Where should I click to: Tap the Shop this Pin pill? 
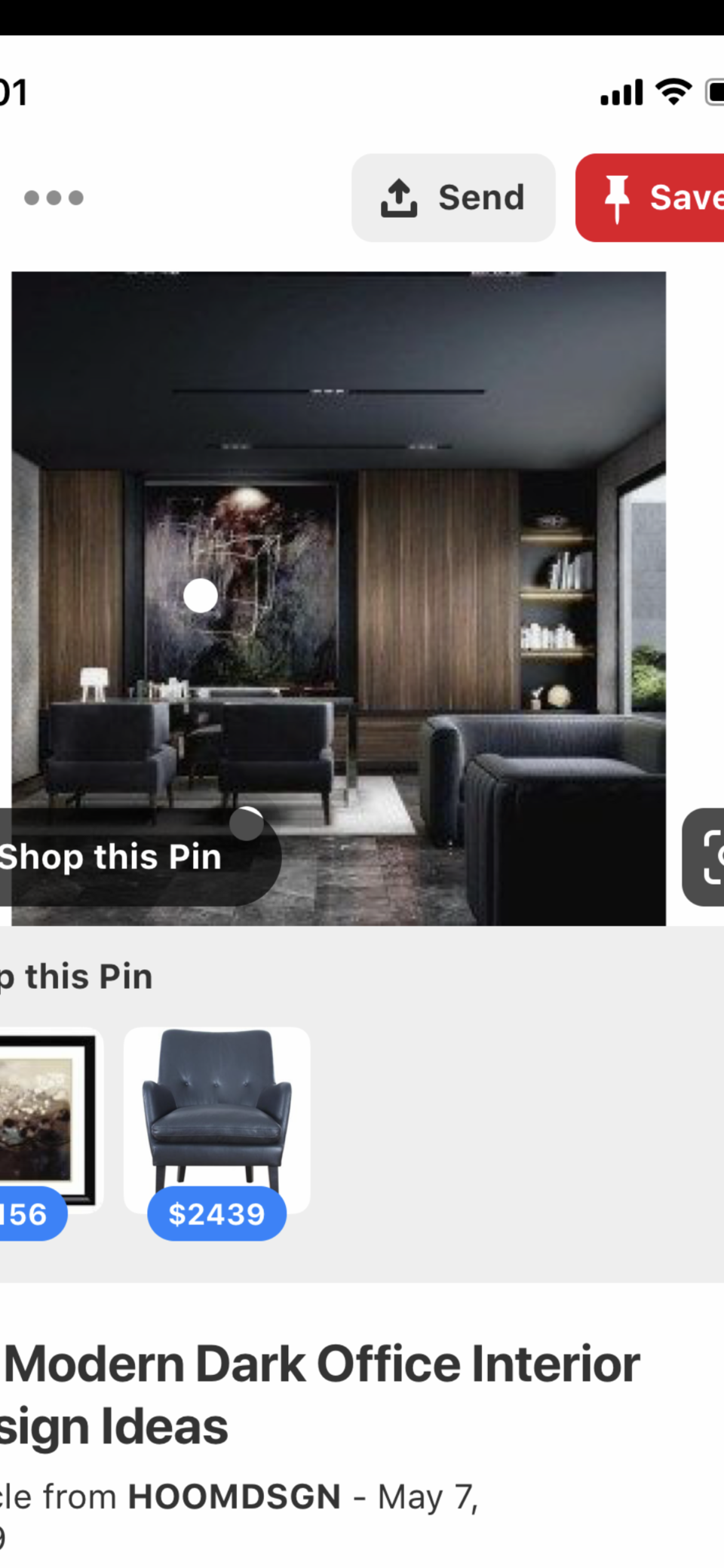click(x=121, y=858)
